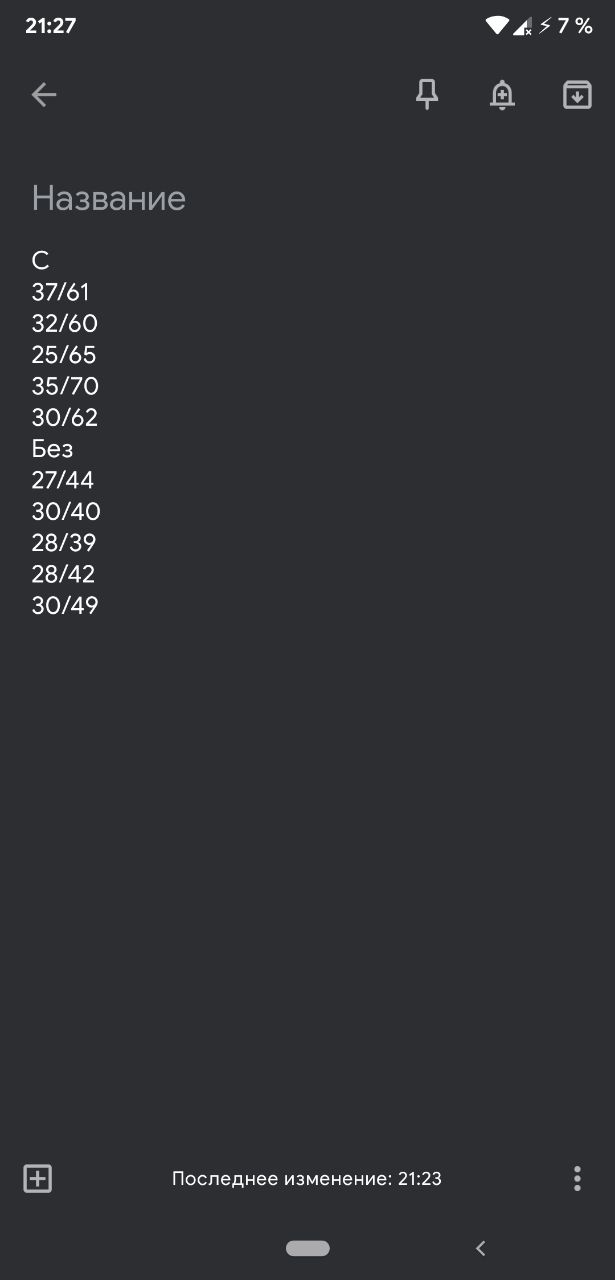The height and width of the screenshot is (1280, 615).
Task: Pin this note
Action: pyautogui.click(x=427, y=95)
